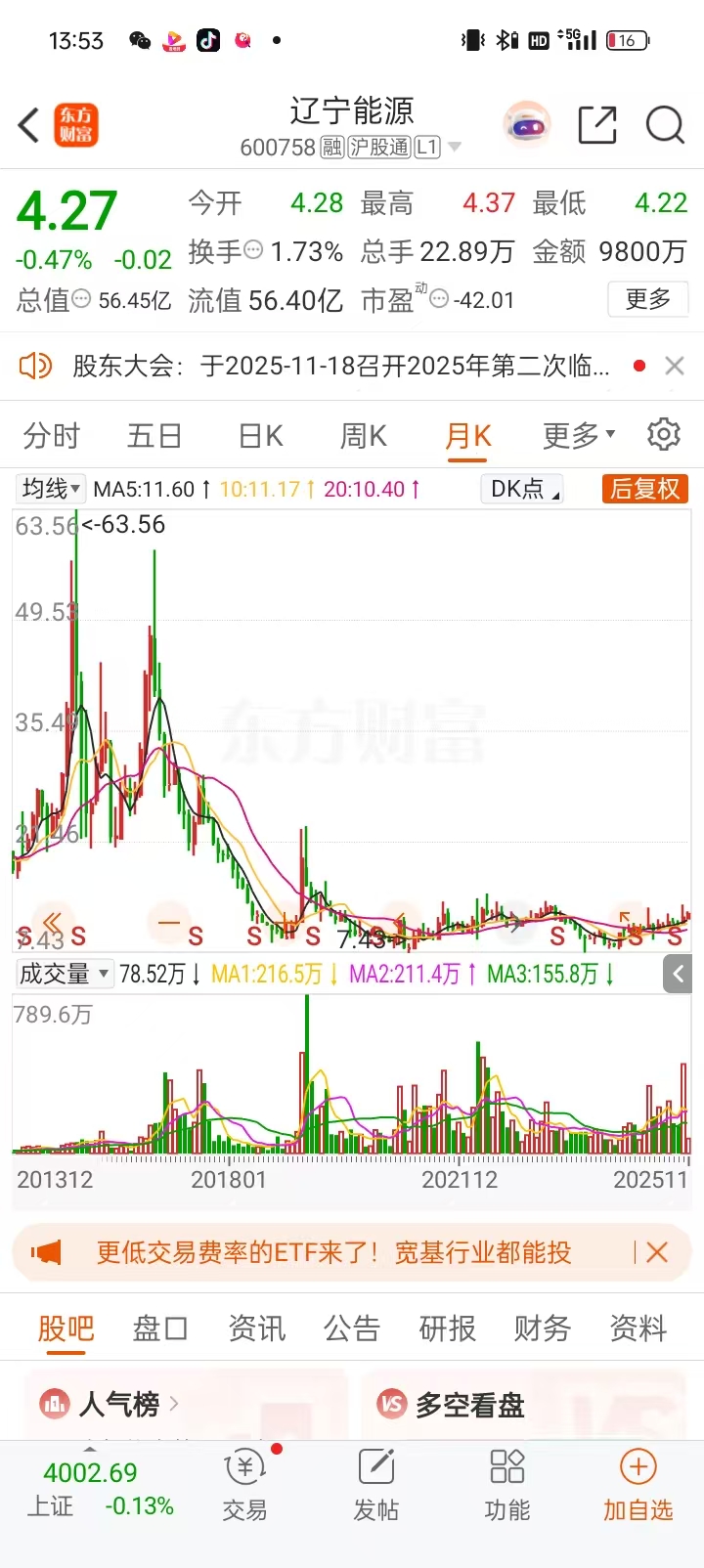Image resolution: width=704 pixels, height=1568 pixels.
Task: Select the 日K chart tab
Action: point(260,436)
